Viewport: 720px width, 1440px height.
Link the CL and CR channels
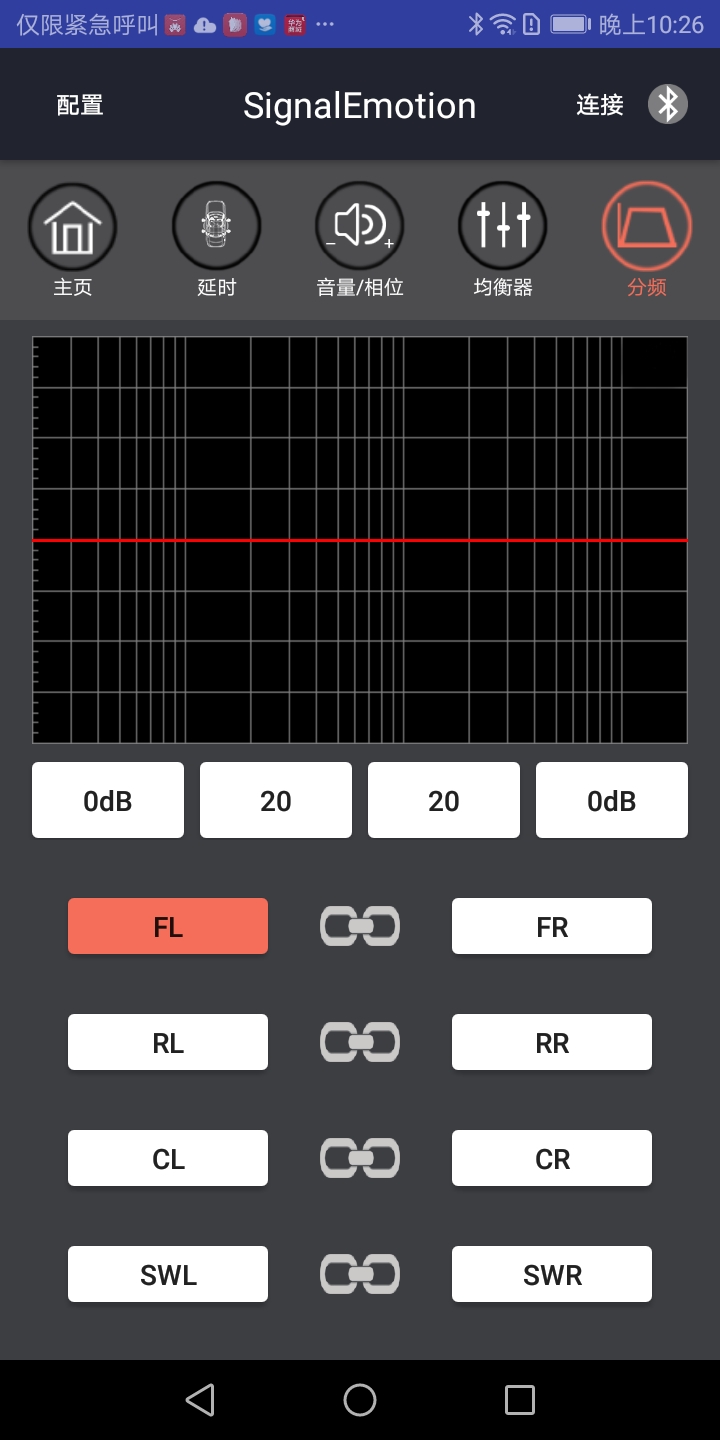pos(360,1158)
